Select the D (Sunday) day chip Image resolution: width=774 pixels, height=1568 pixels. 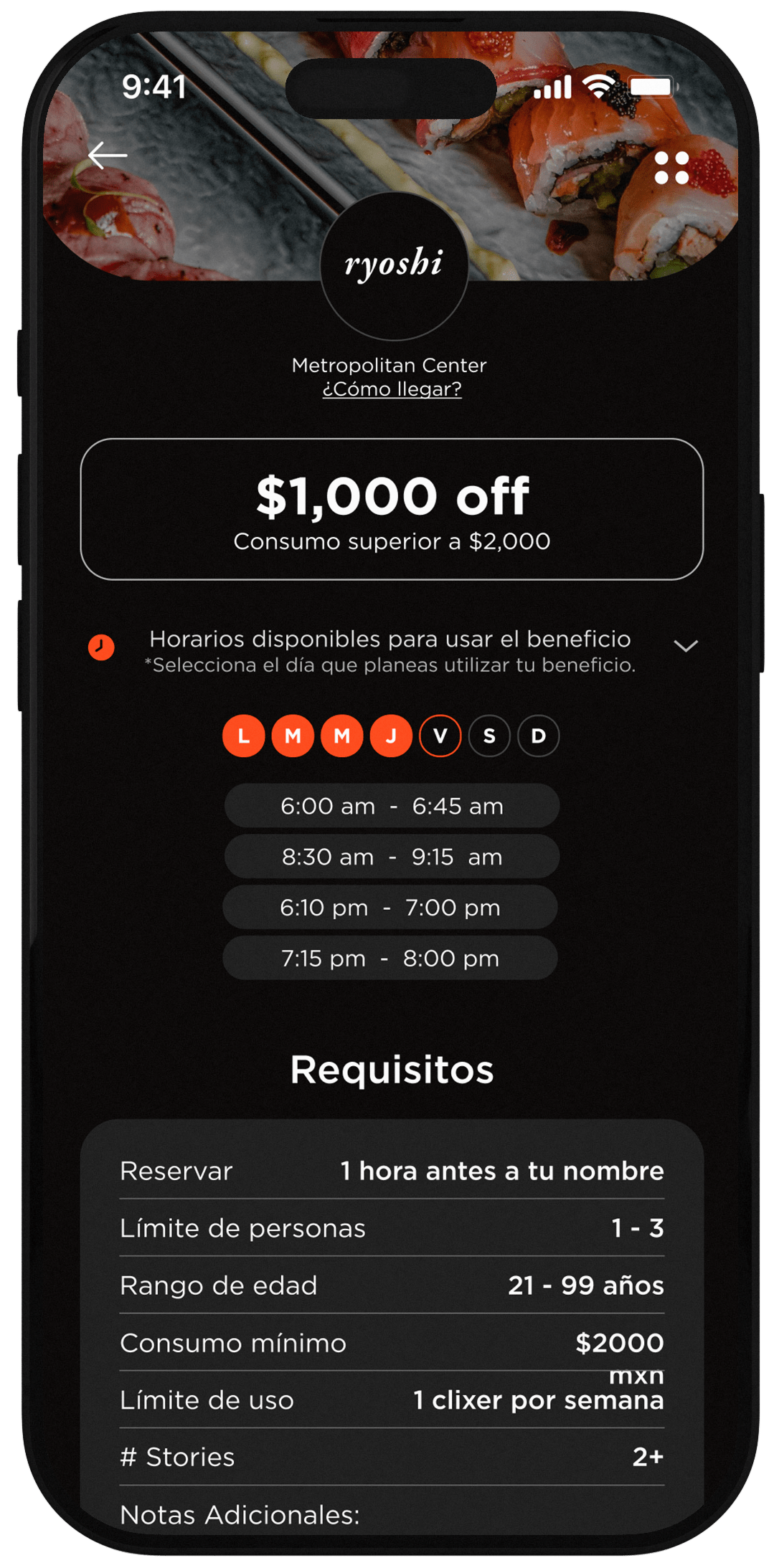(x=538, y=736)
